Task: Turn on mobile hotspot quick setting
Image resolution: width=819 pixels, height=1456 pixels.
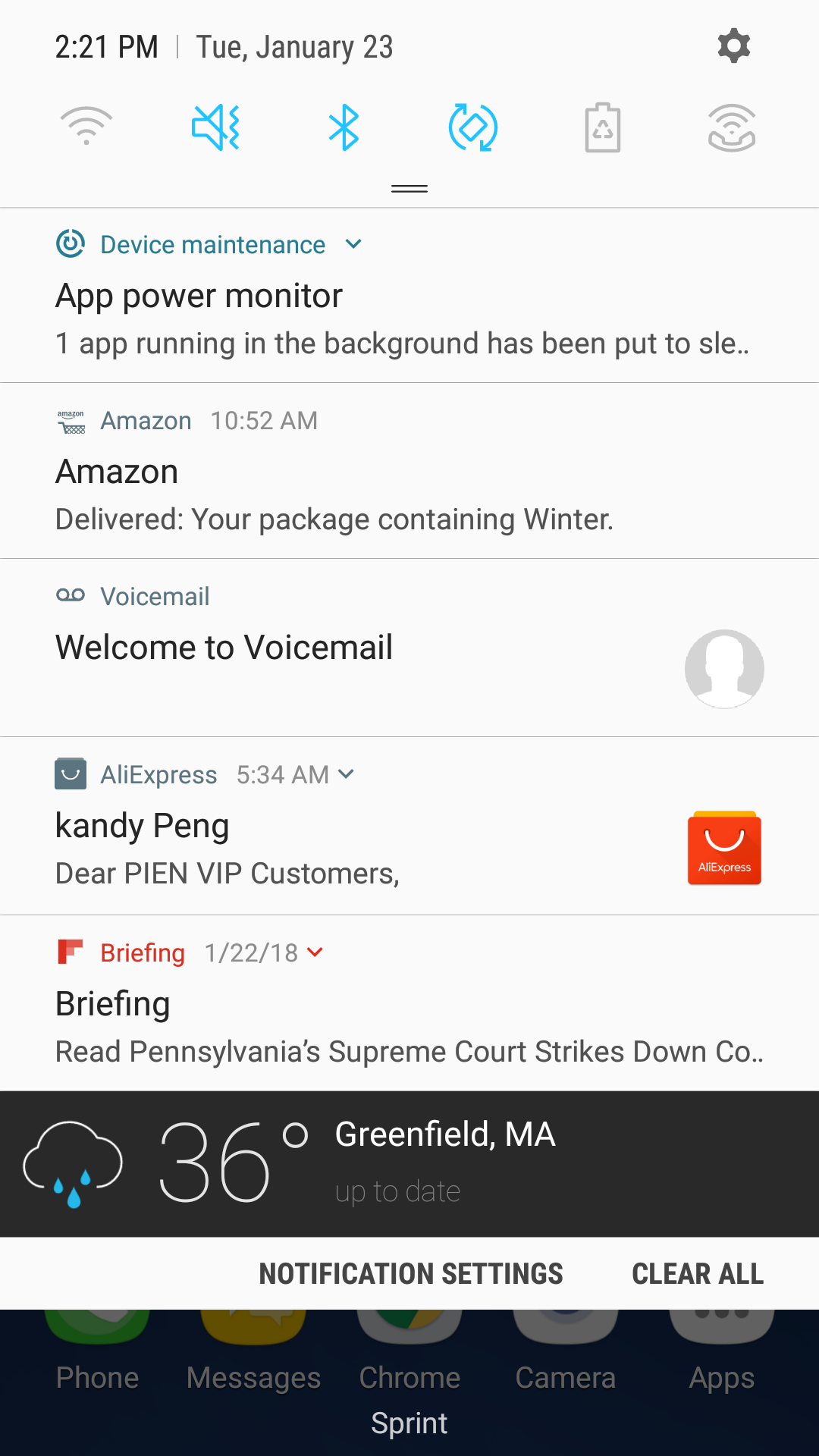Action: [x=732, y=127]
